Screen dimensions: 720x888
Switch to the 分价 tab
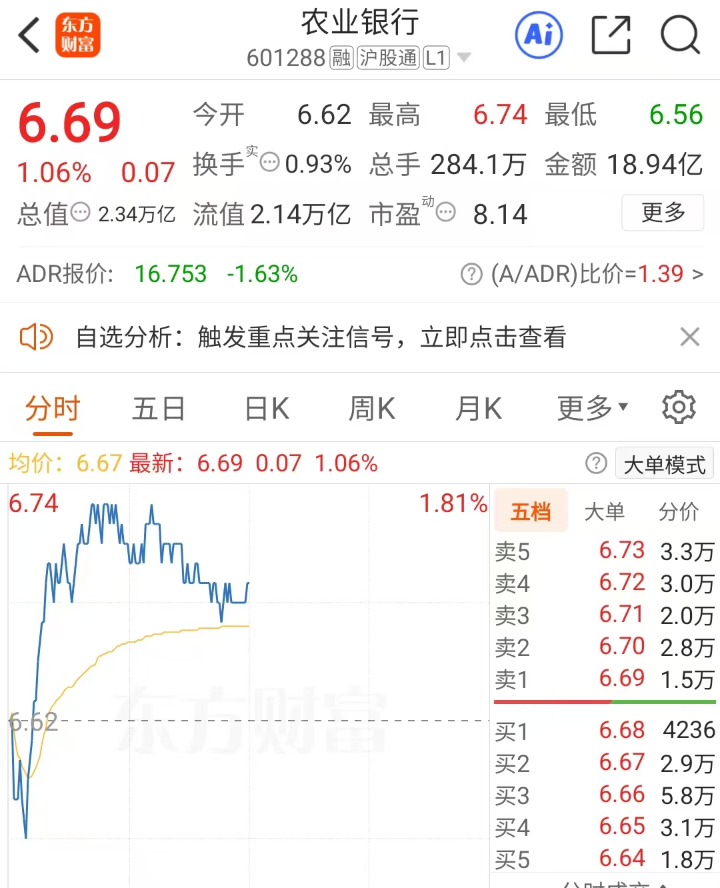pyautogui.click(x=679, y=511)
